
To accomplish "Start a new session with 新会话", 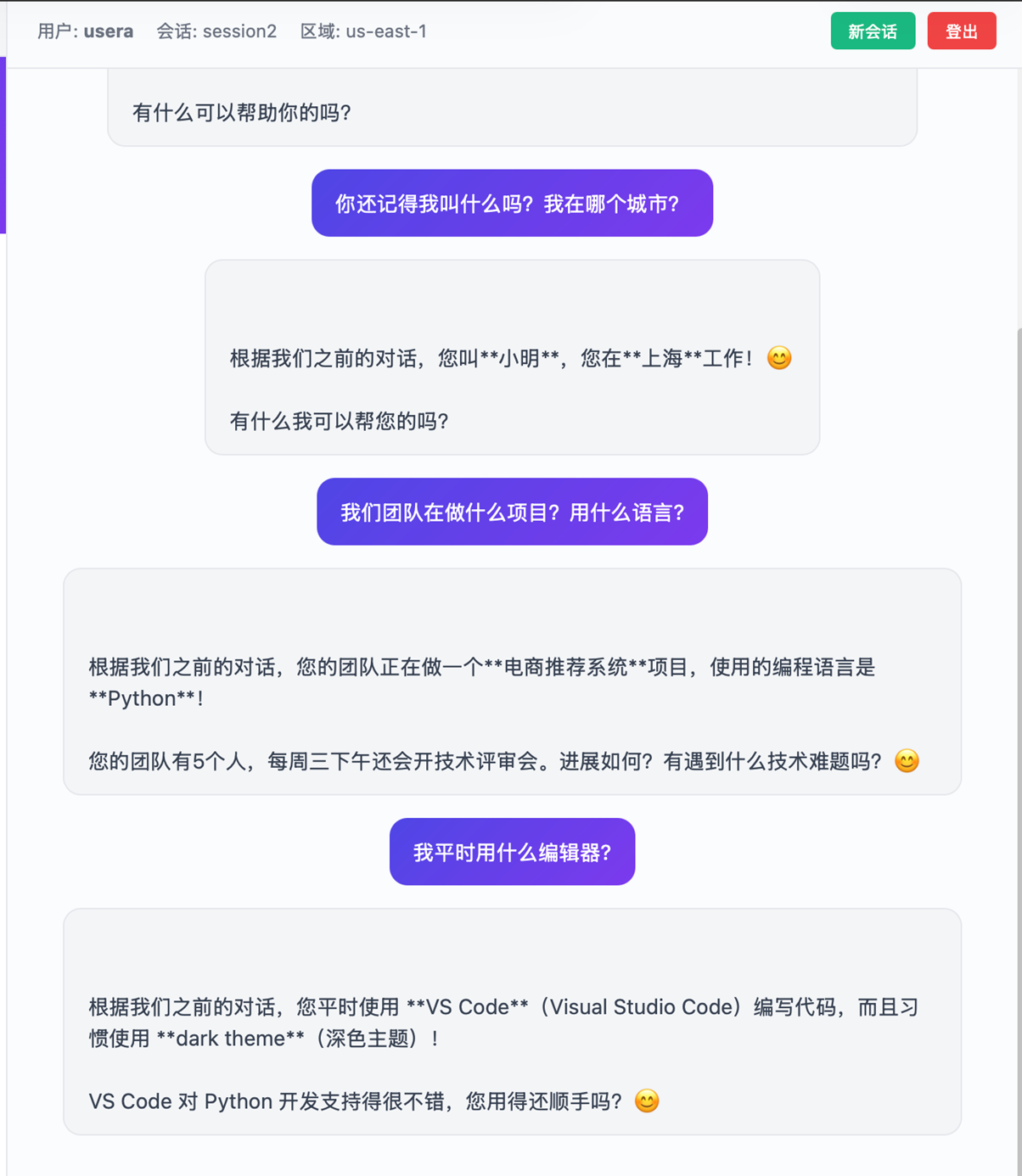I will click(x=872, y=31).
